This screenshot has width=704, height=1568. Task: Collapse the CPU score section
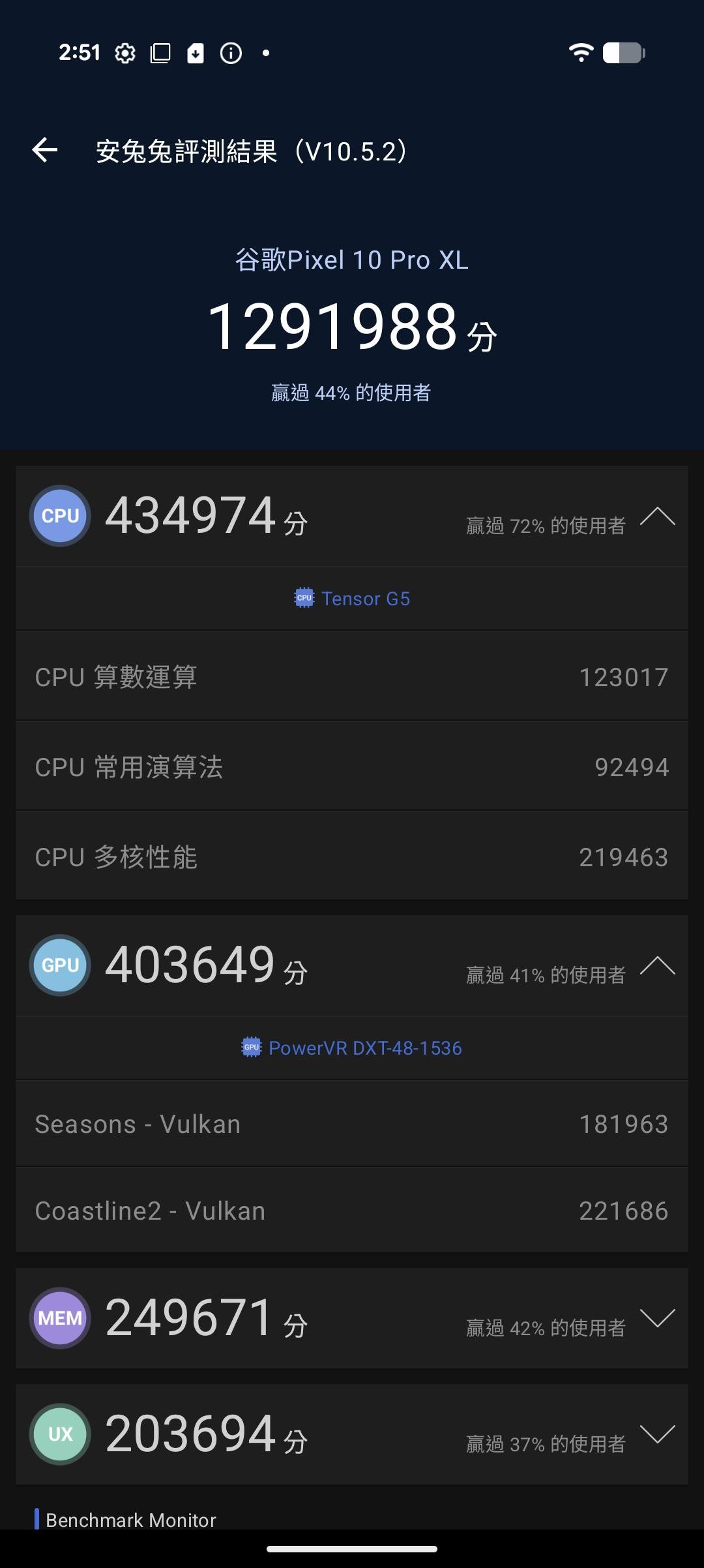tap(657, 517)
